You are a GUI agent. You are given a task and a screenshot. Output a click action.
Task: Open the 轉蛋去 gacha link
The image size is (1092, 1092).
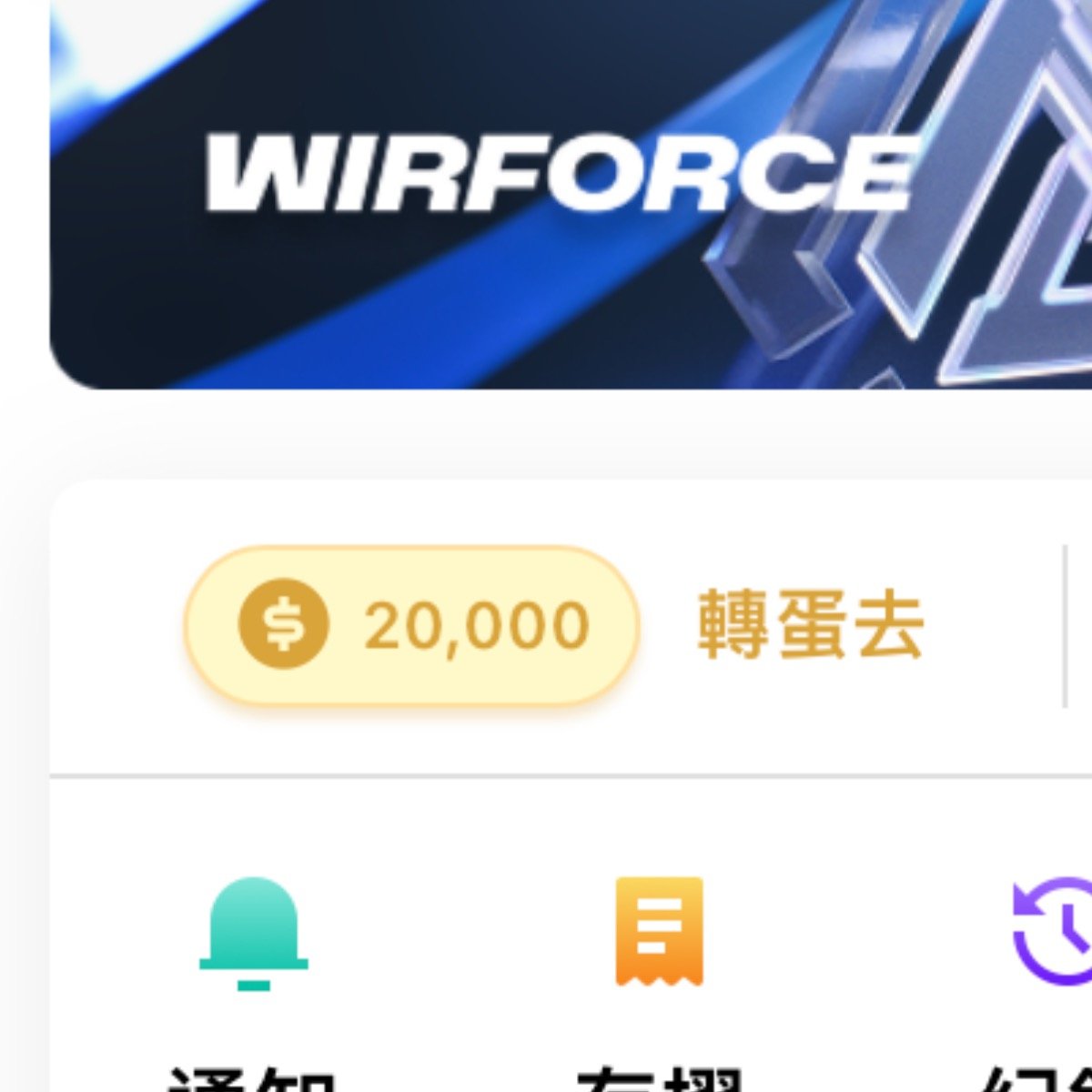[x=810, y=625]
